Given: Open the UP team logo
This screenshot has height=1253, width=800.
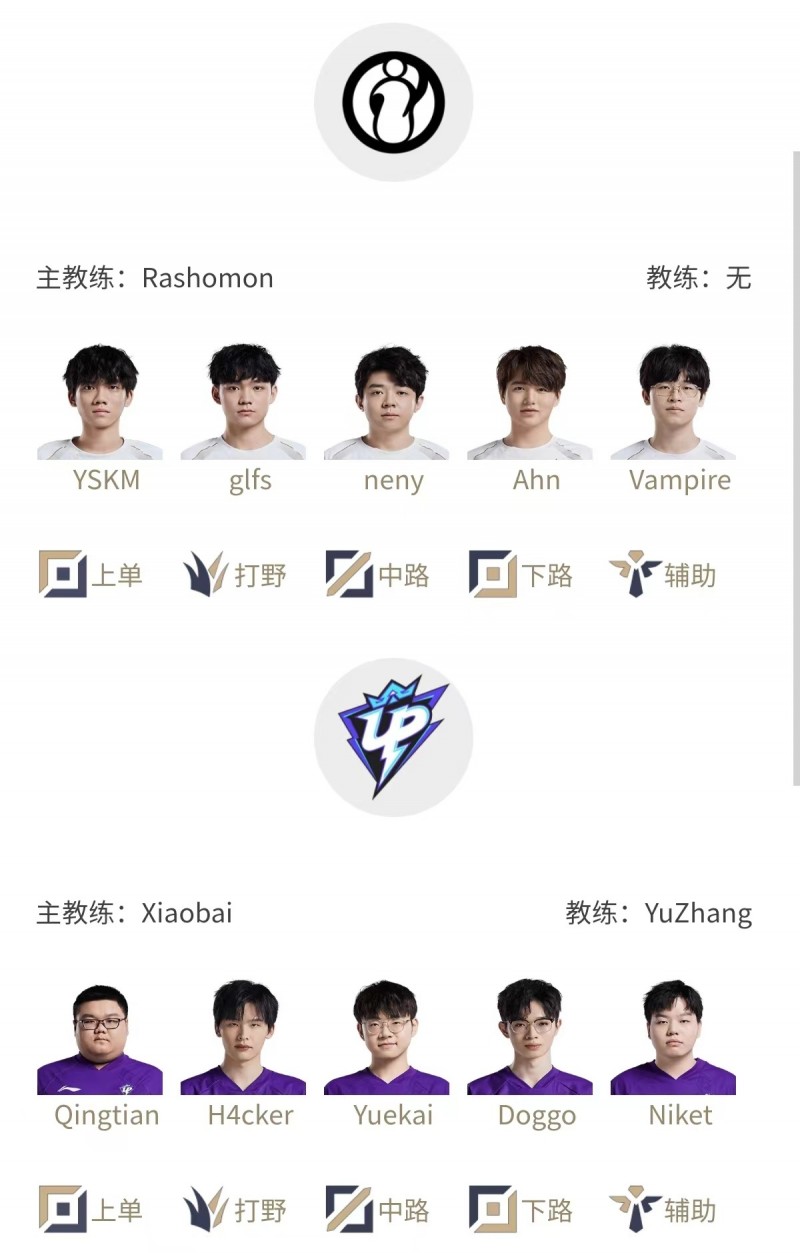Looking at the screenshot, I should coord(393,737).
